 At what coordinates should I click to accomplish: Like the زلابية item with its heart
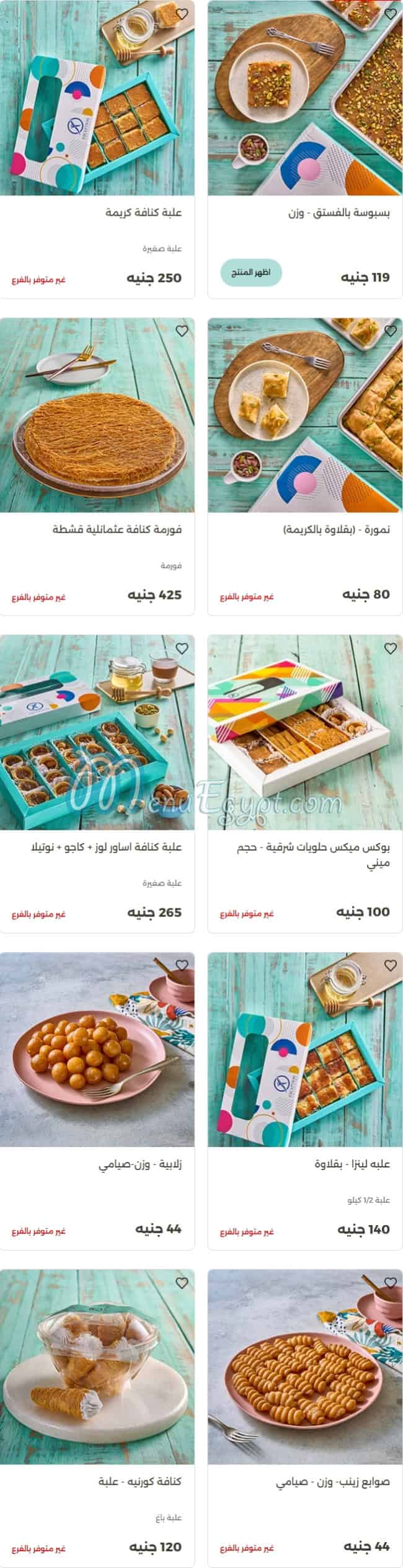pyautogui.click(x=182, y=965)
